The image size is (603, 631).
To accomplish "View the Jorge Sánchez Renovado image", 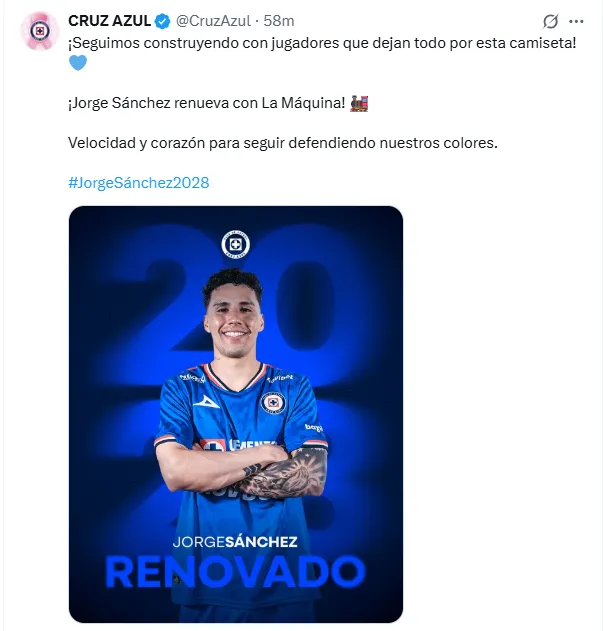I will point(236,414).
